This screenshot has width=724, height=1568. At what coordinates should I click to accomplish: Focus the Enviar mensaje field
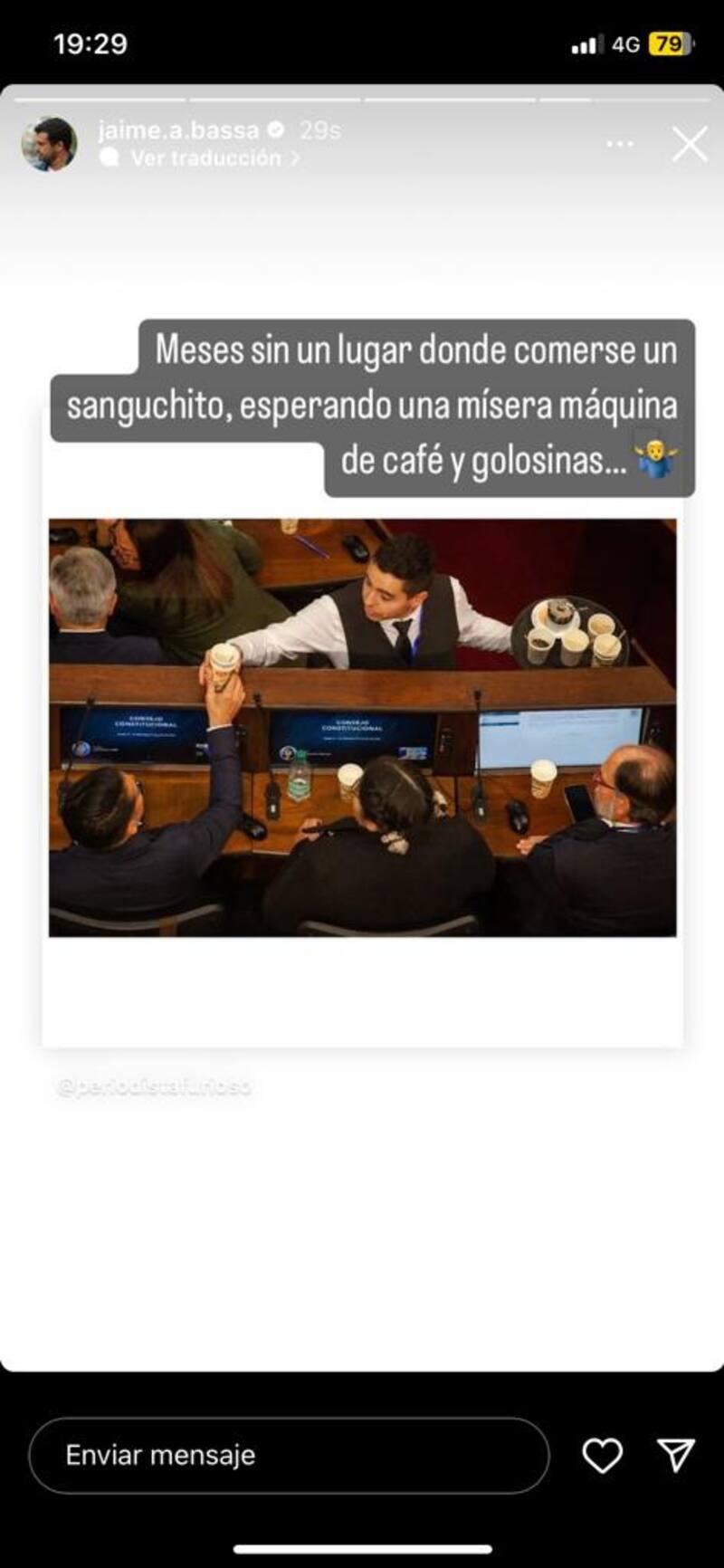coord(289,1455)
